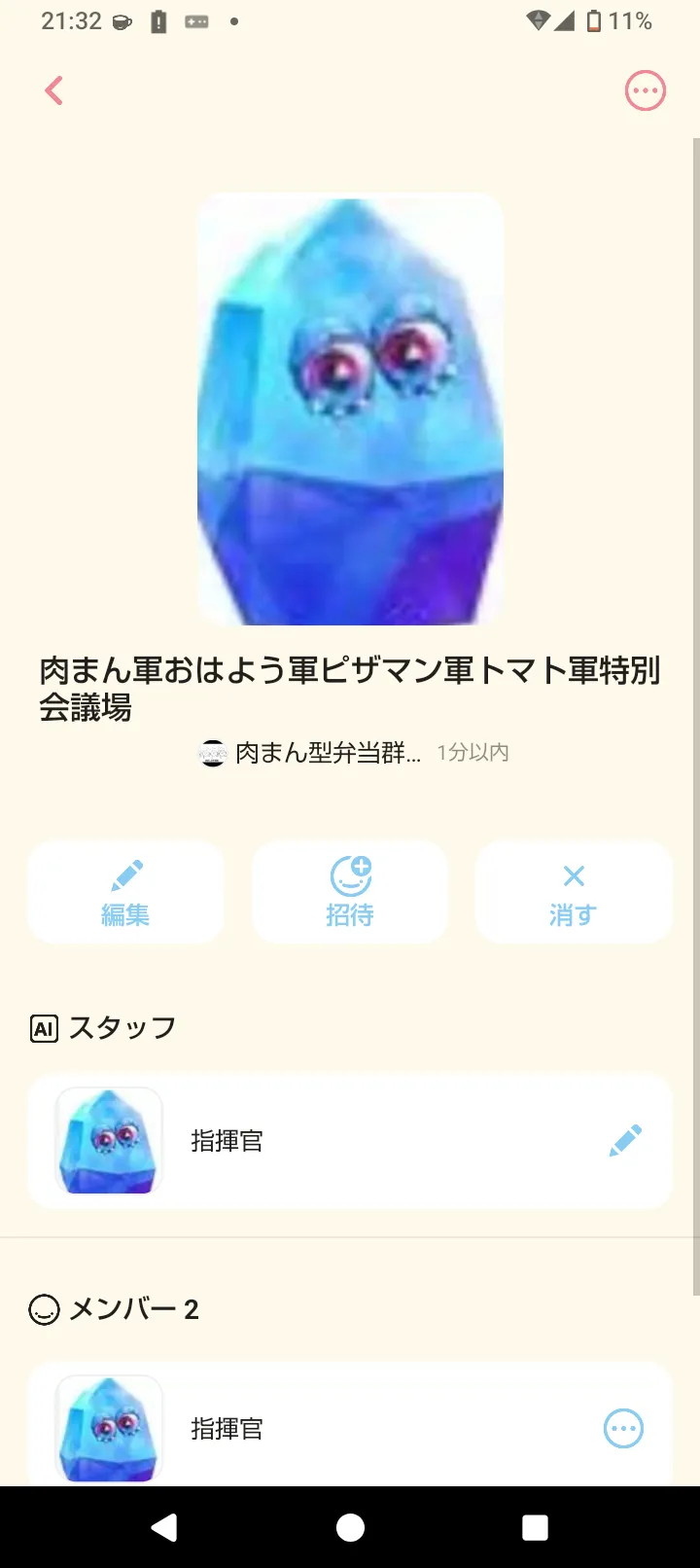
Task: Tap the system back button
Action: coord(164,1527)
